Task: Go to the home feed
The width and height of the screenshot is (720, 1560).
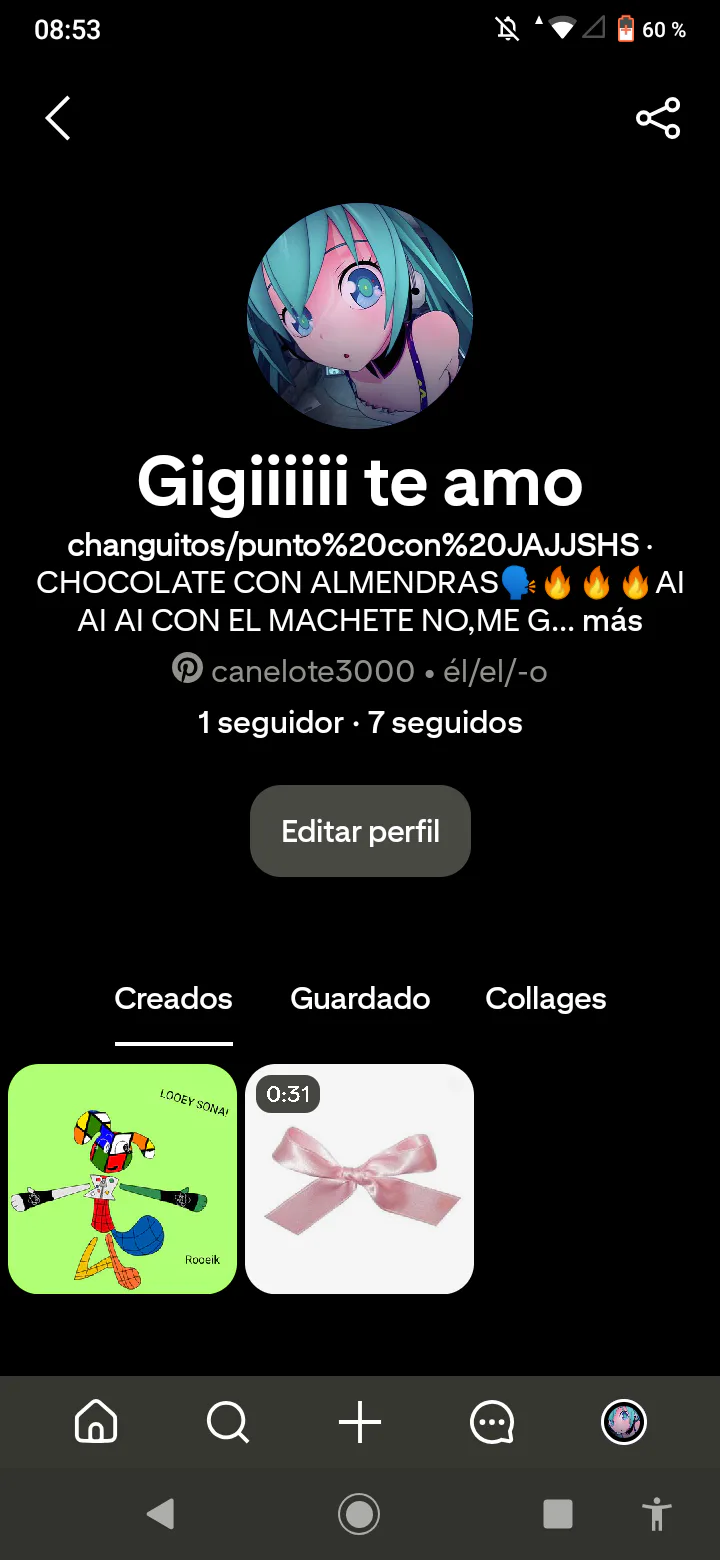Action: click(96, 1421)
